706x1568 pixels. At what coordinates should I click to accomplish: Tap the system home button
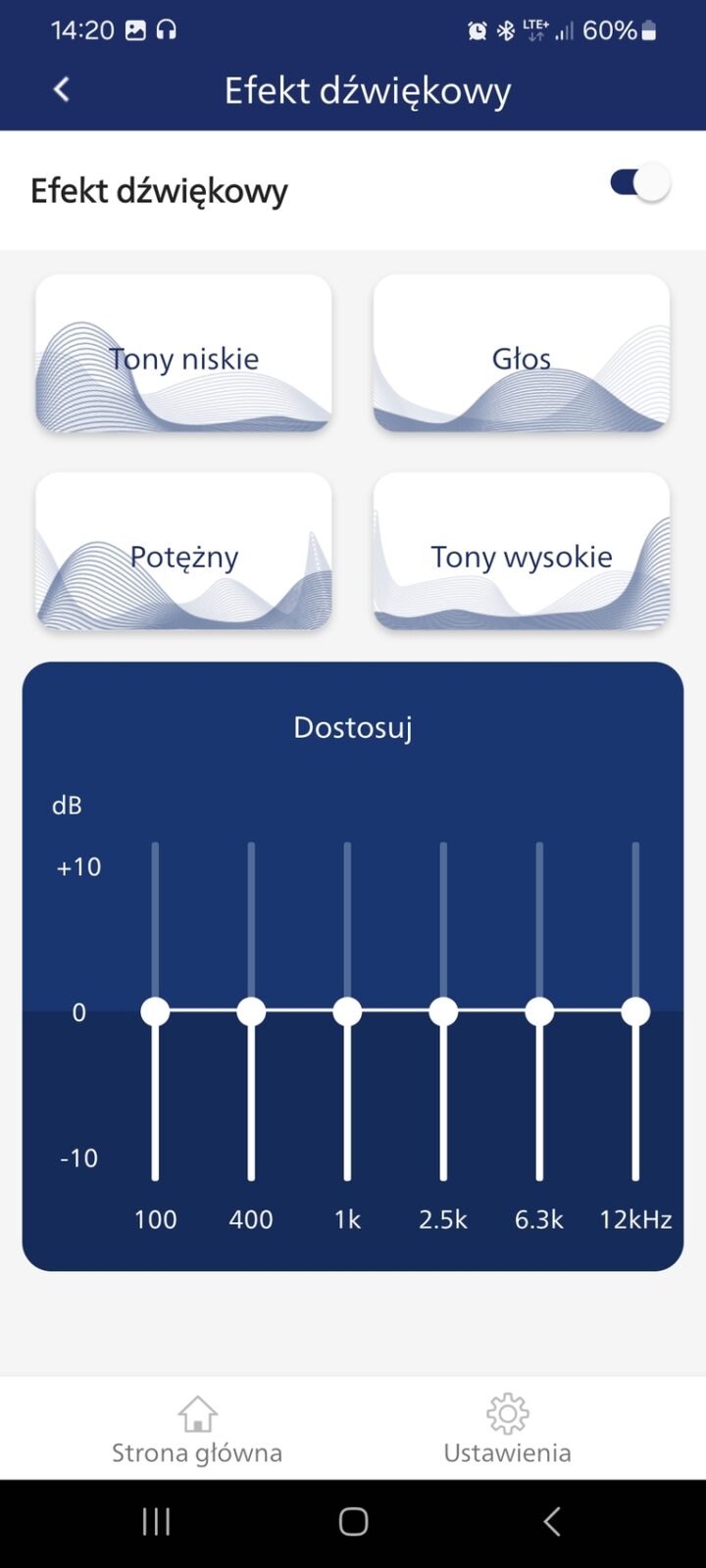tap(353, 1521)
